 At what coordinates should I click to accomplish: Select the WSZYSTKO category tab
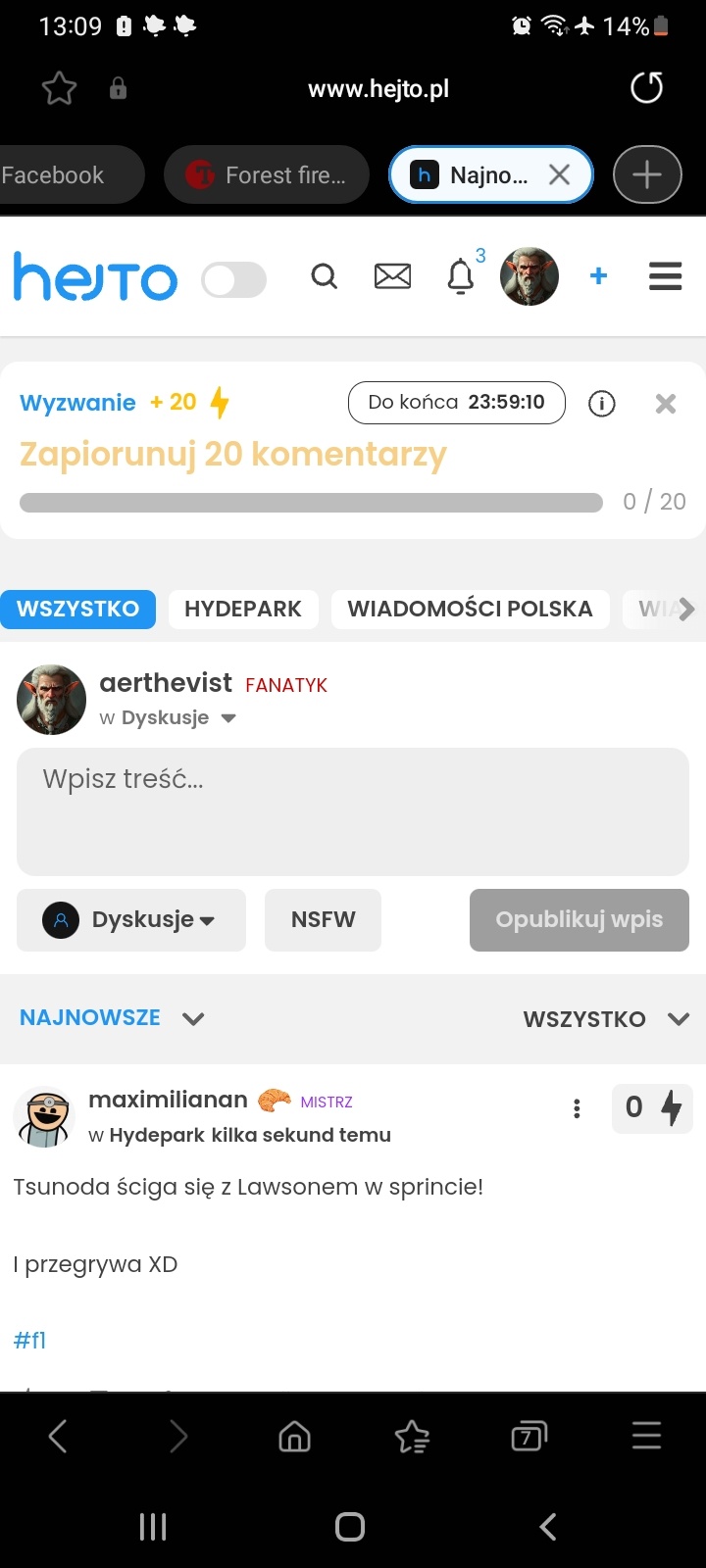[x=77, y=609]
